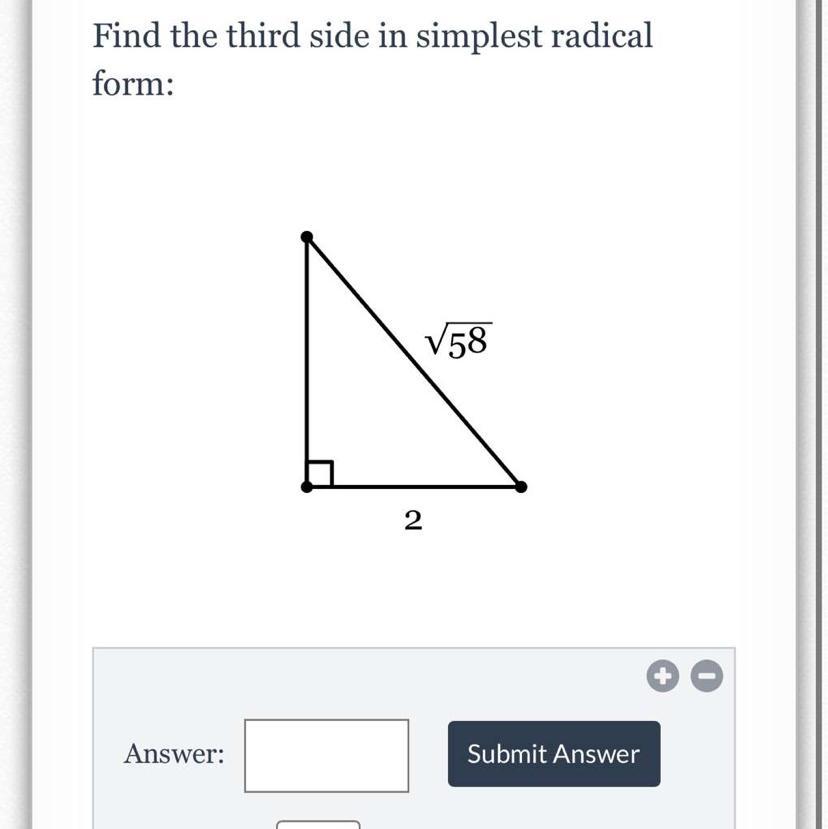Viewport: 828px width, 829px height.
Task: Tap the plus circle icon
Action: pos(663,676)
